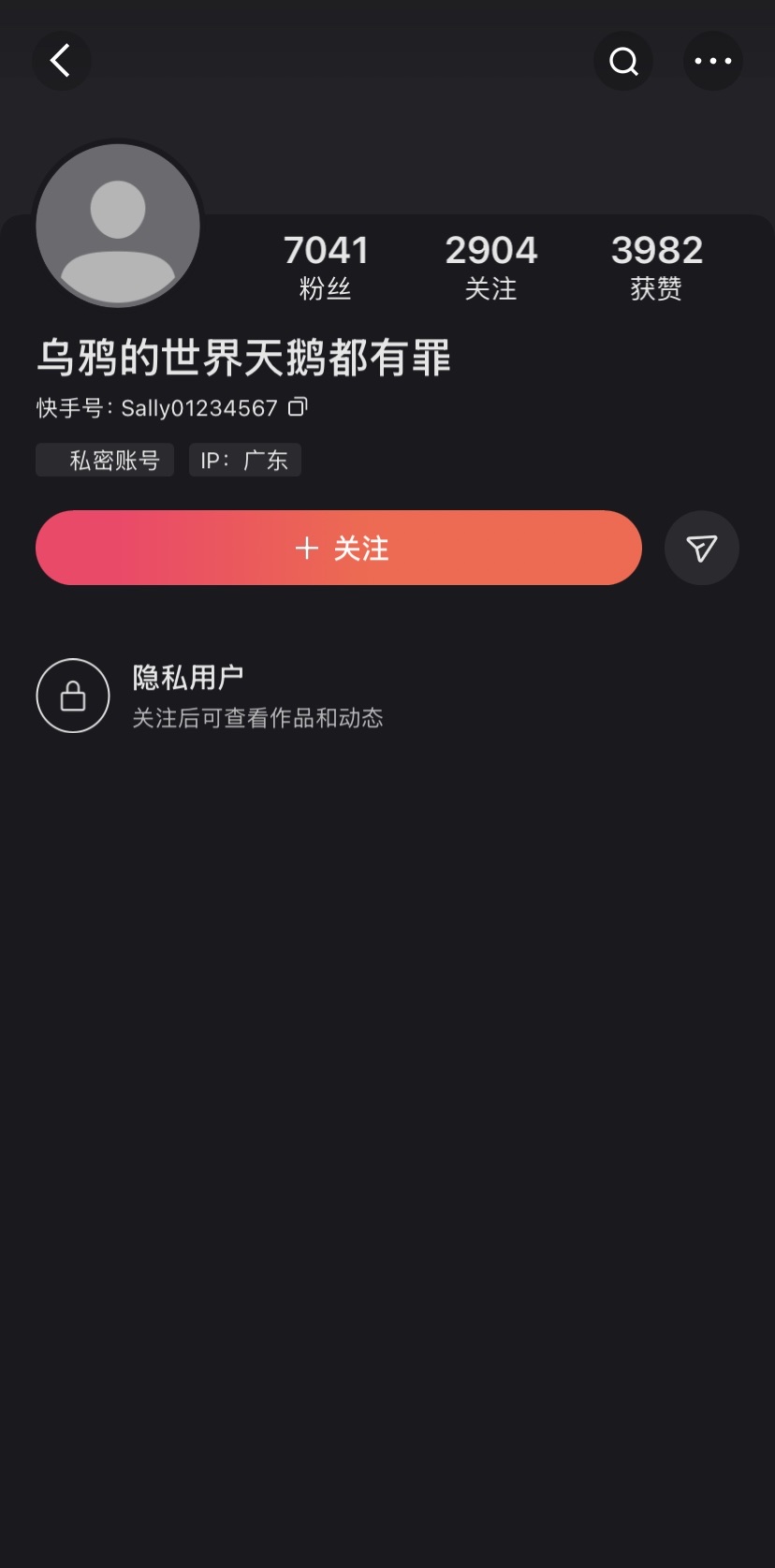The image size is (775, 1568).
Task: Follow this user with the 关注 button
Action: (339, 548)
